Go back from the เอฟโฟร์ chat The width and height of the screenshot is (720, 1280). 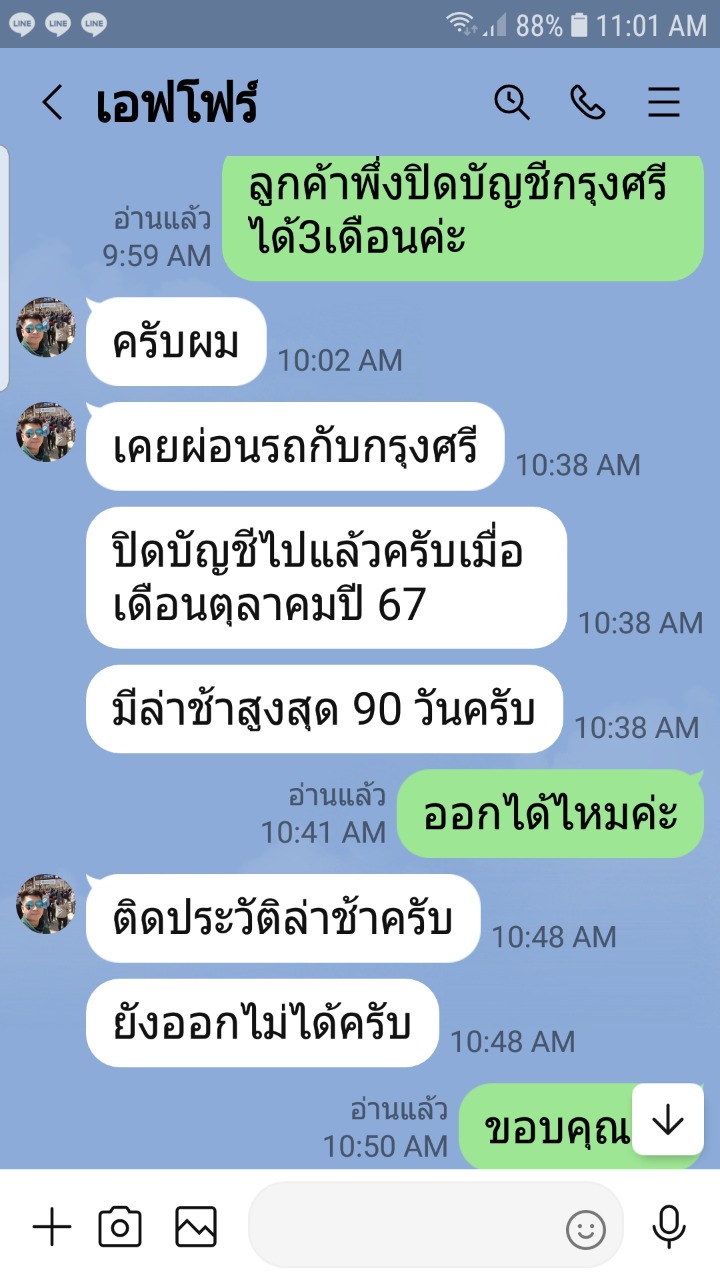pos(52,103)
